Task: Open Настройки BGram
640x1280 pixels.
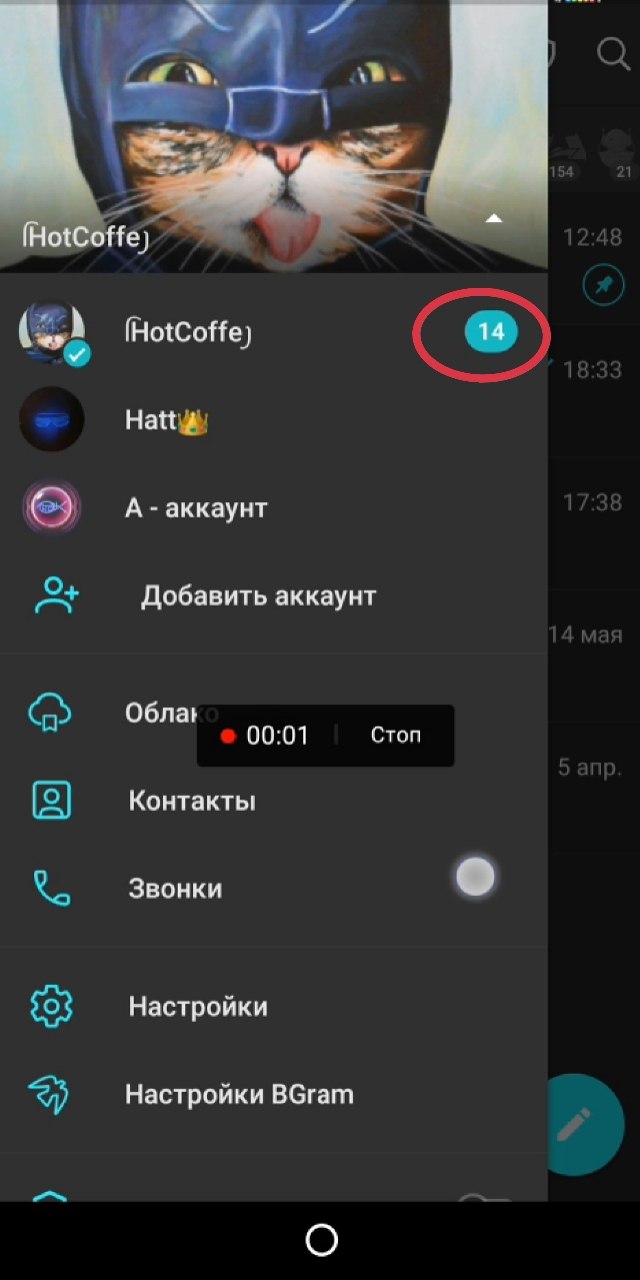Action: (x=274, y=1094)
